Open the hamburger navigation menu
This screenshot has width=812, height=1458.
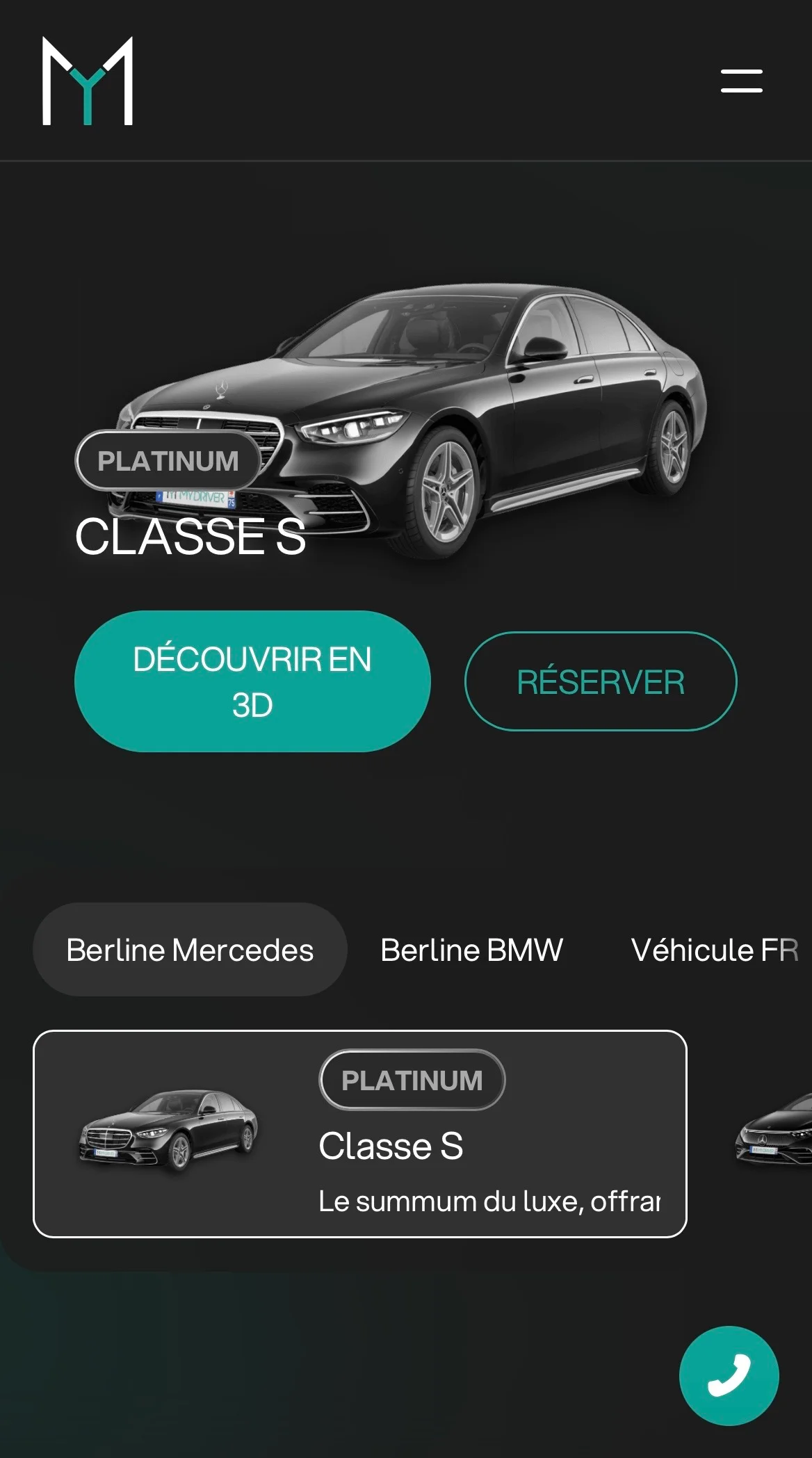pos(742,83)
